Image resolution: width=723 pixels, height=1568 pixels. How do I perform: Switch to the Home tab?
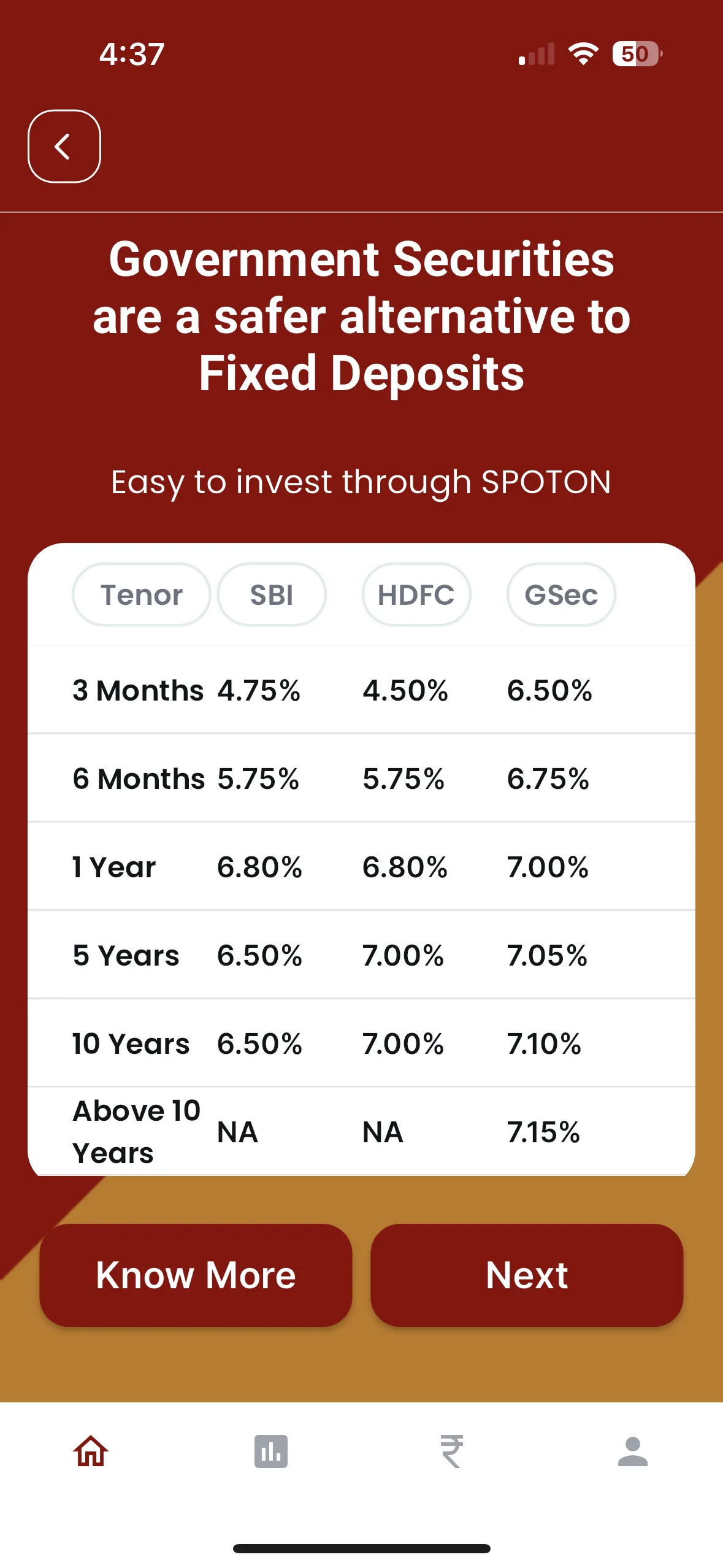pos(91,1451)
